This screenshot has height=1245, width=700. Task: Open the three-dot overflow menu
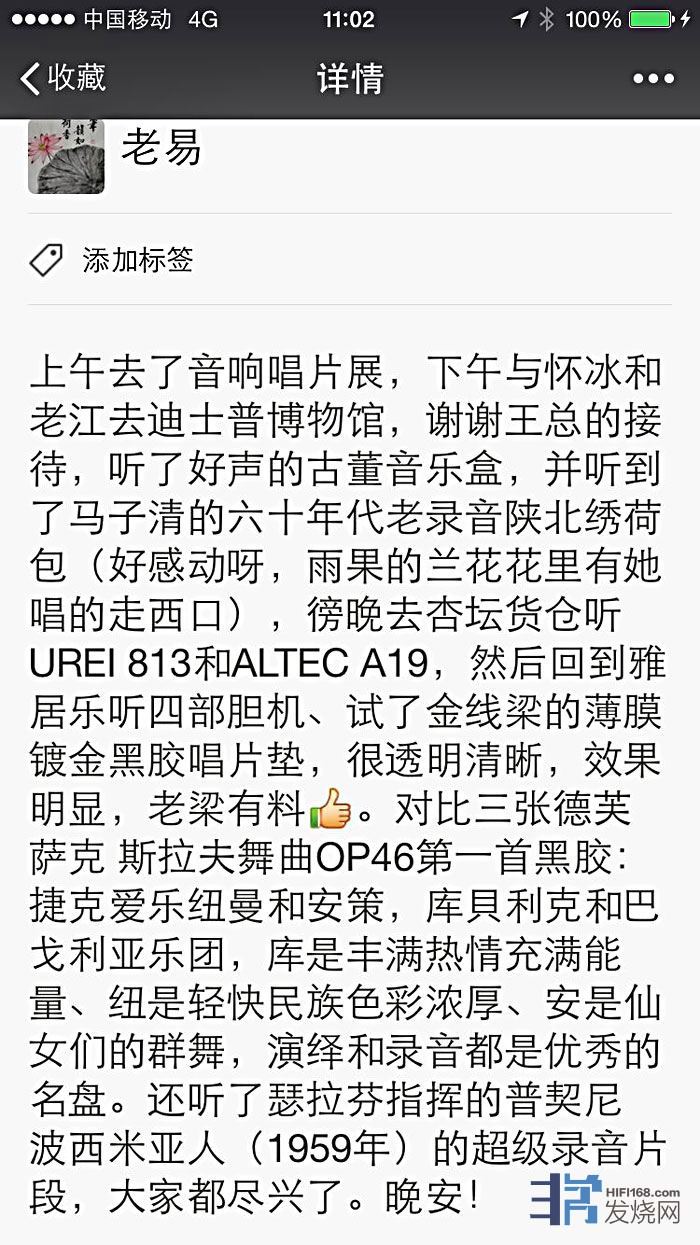coord(653,79)
